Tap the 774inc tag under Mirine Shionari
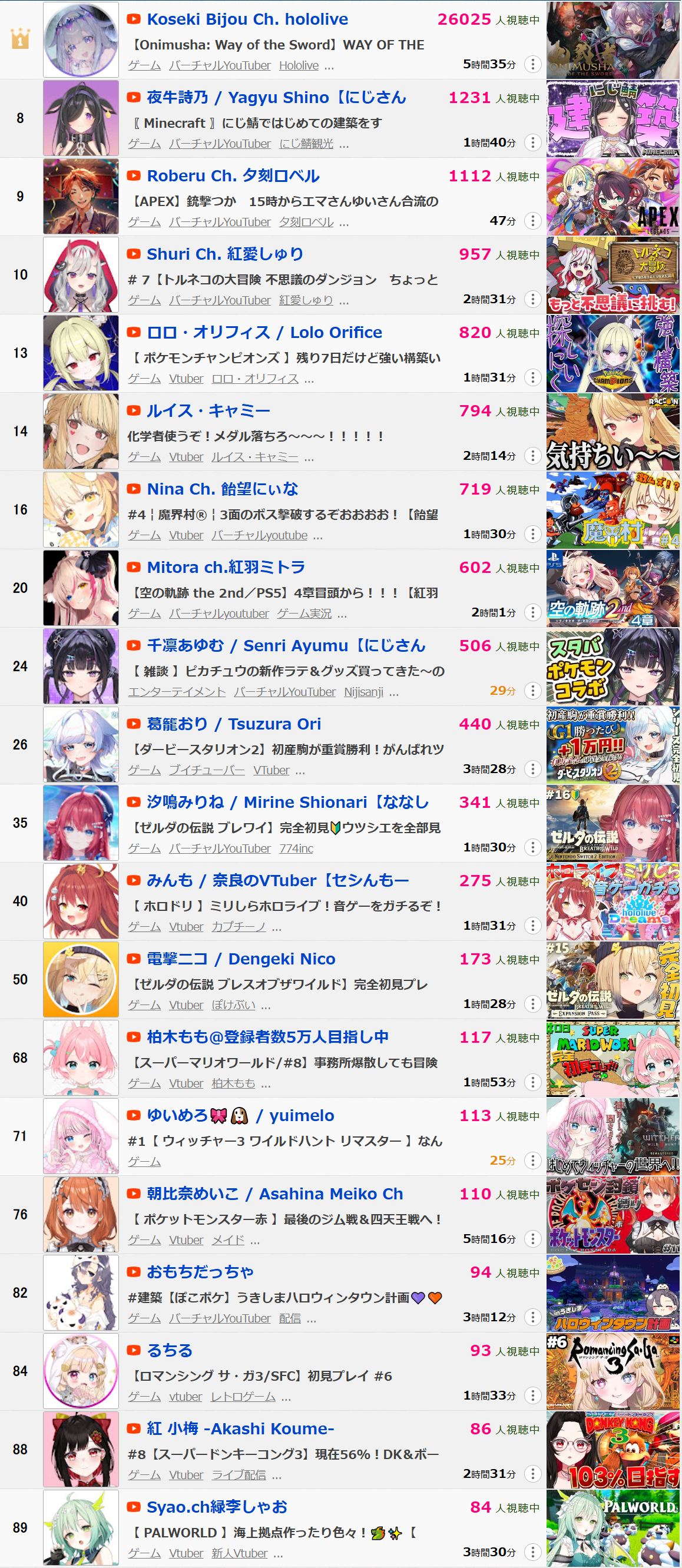This screenshot has height=1568, width=682. pos(296,848)
